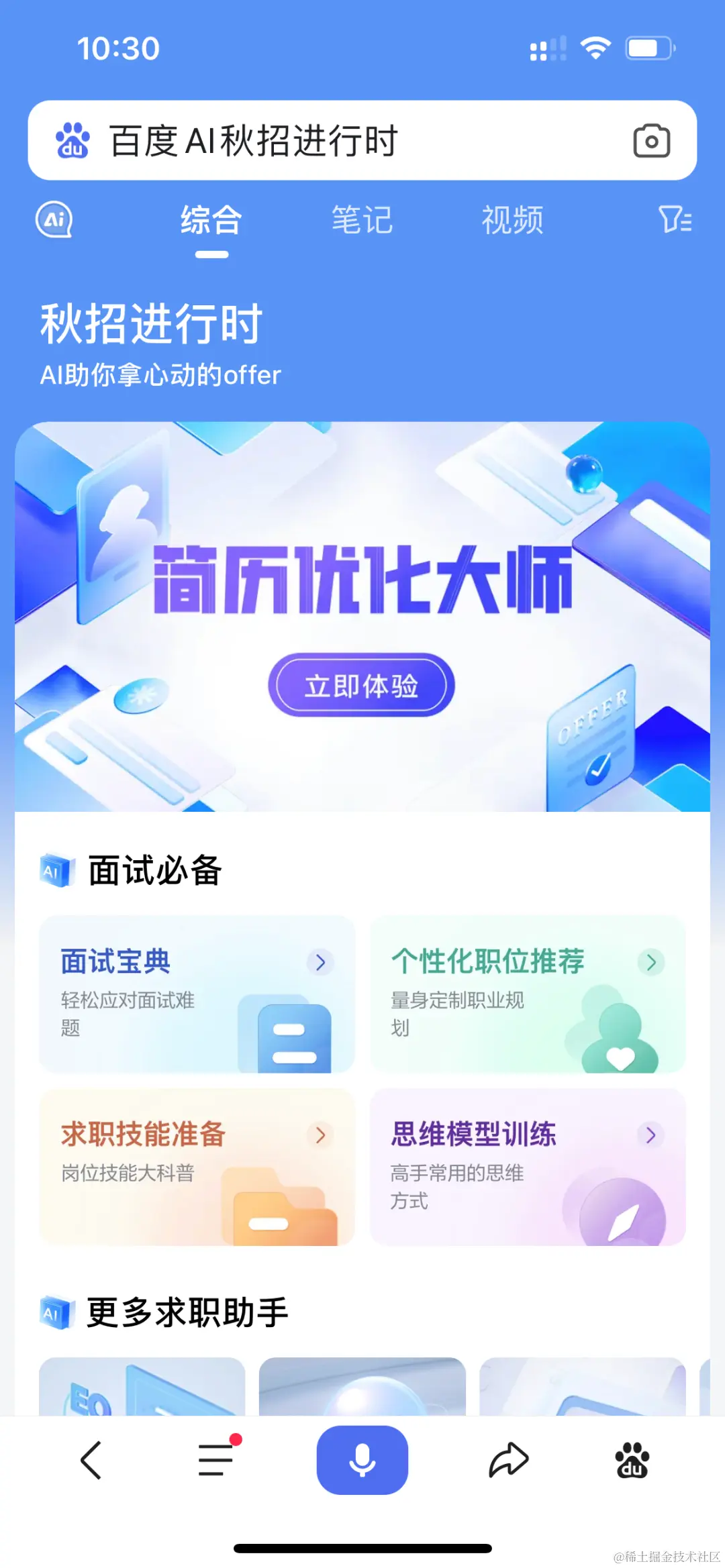Open the 求职技能准备 card
The image size is (725, 1568).
pyautogui.click(x=197, y=1167)
